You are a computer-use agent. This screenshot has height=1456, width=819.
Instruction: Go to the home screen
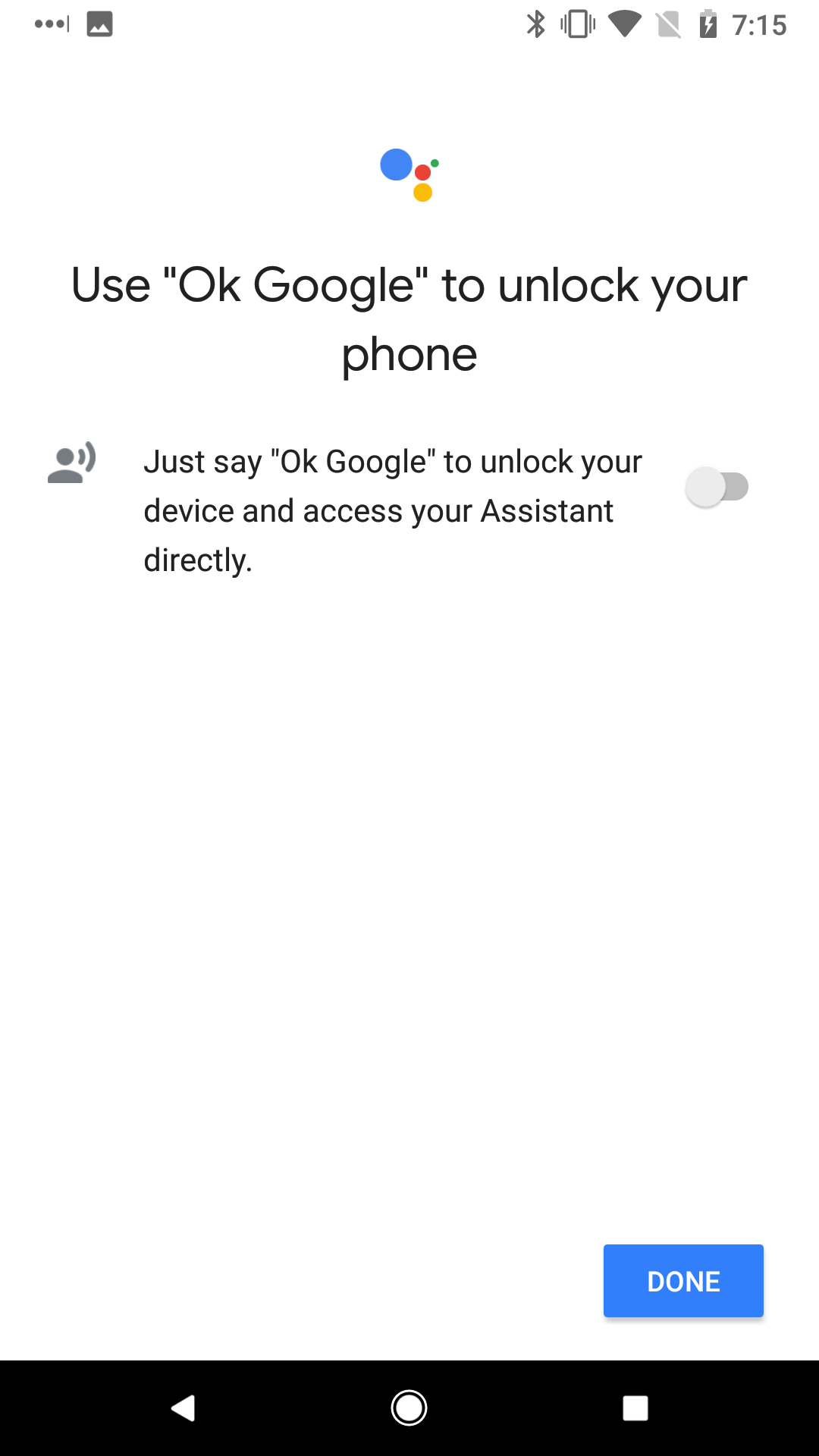(409, 1408)
